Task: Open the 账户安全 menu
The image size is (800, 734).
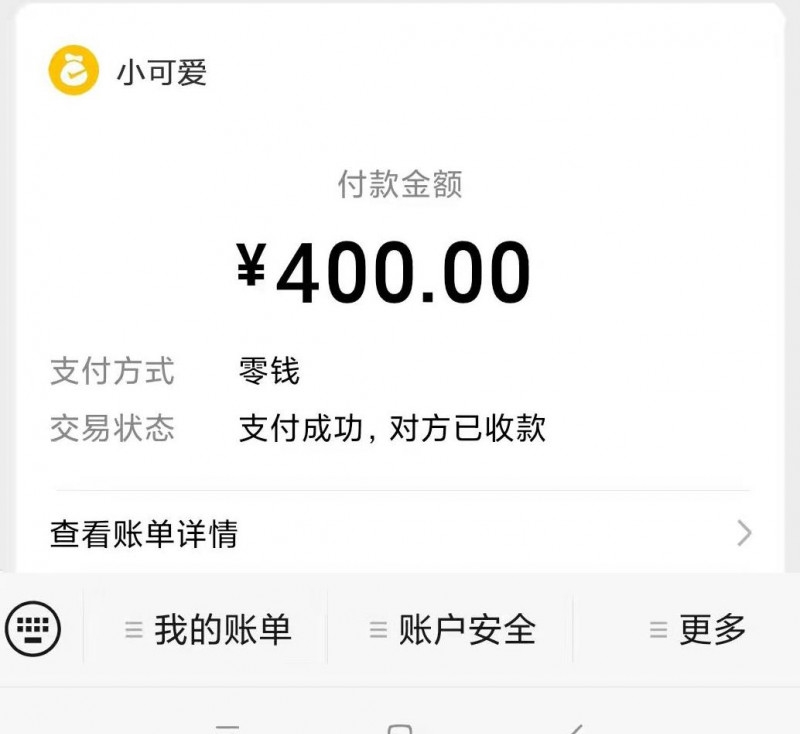Action: click(452, 630)
